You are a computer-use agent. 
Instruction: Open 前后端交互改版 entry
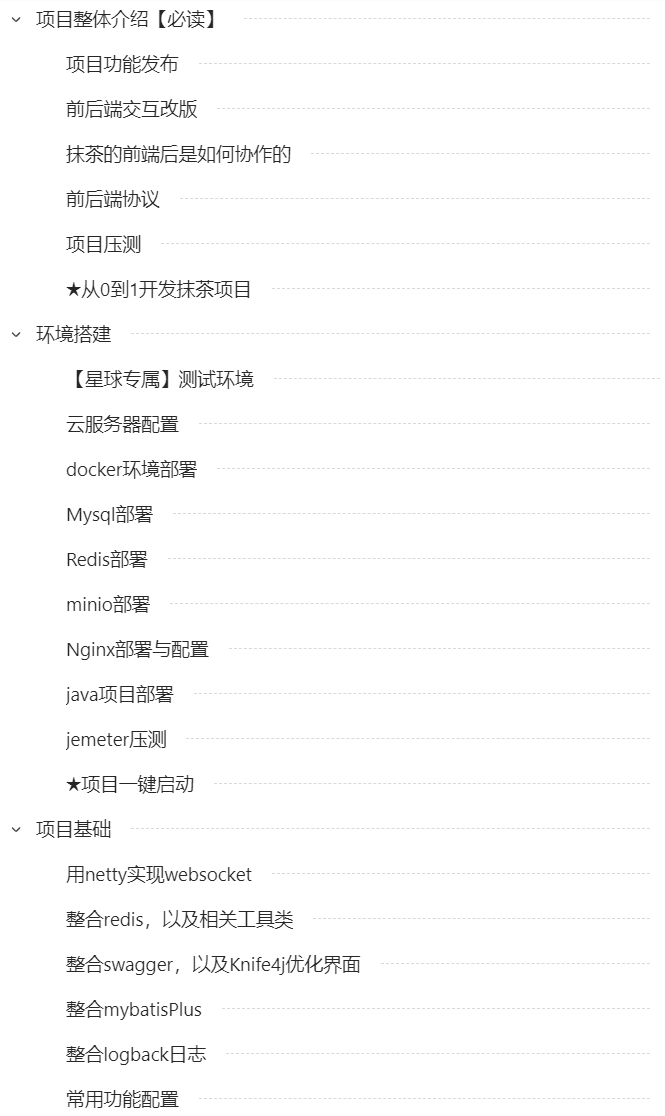(131, 109)
